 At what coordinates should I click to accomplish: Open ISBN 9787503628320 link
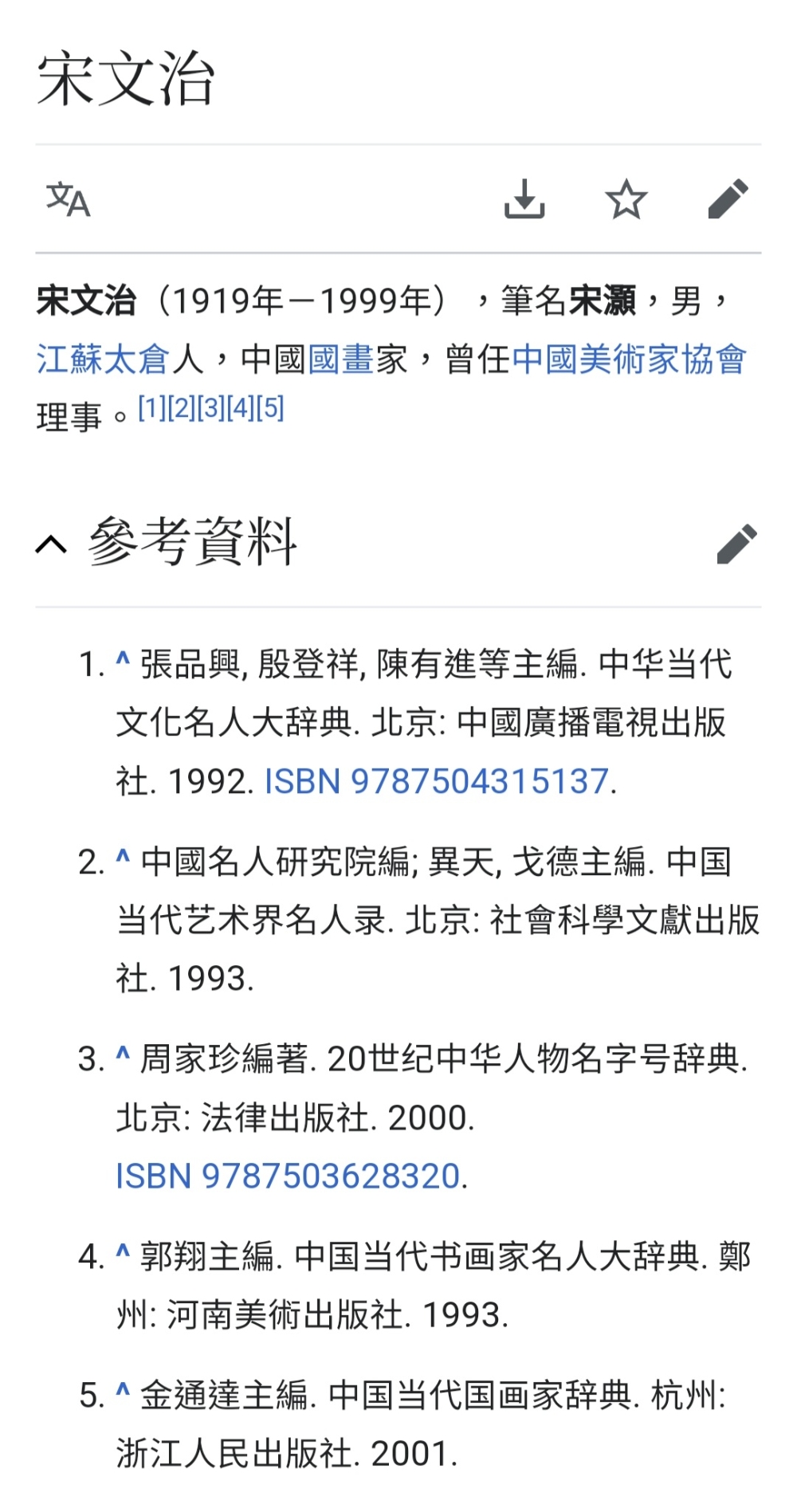[x=288, y=1176]
